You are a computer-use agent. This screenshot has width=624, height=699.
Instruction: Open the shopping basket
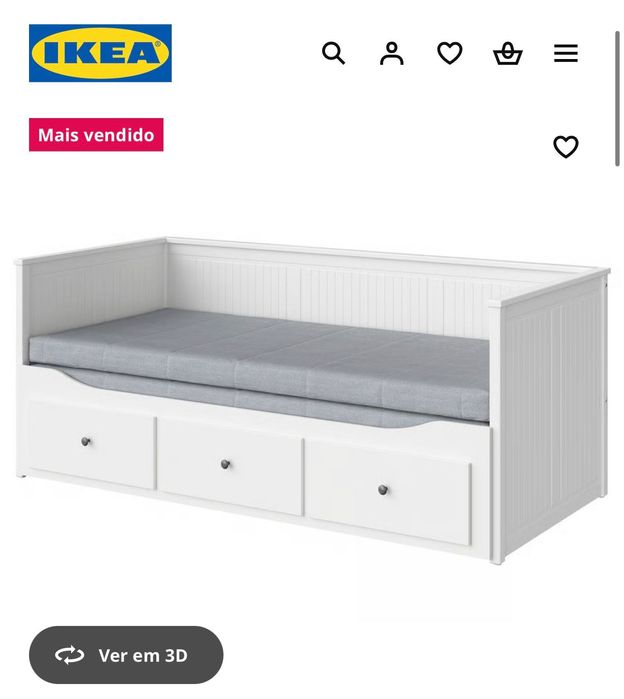tap(507, 53)
